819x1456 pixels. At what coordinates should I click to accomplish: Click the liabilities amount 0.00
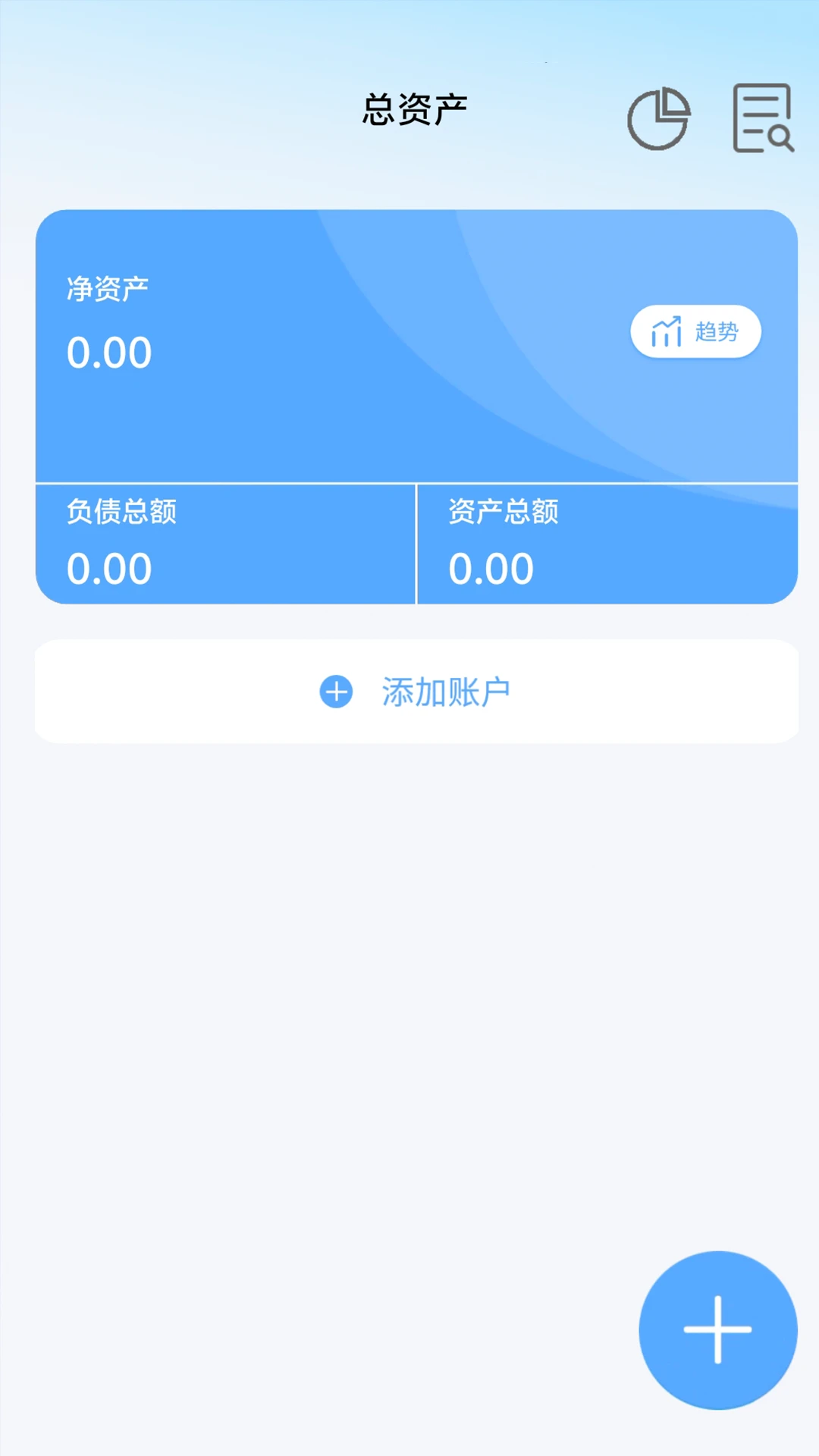coord(108,567)
